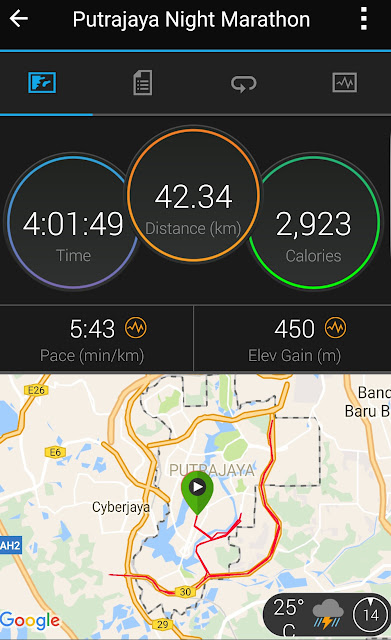Viewport: 391px width, 640px height.
Task: Open the three-dot overflow menu
Action: coord(364,19)
